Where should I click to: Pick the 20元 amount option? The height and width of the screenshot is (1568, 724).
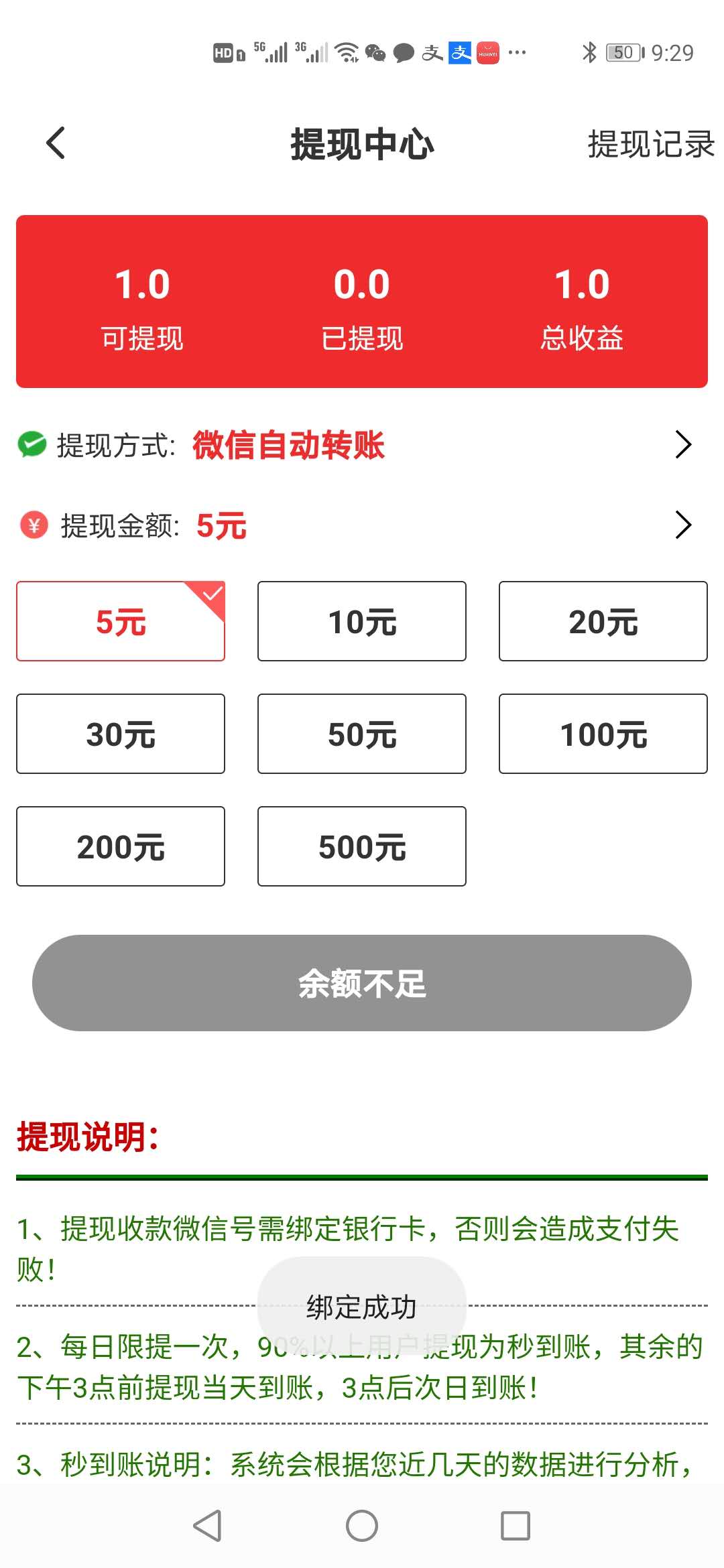tap(603, 622)
